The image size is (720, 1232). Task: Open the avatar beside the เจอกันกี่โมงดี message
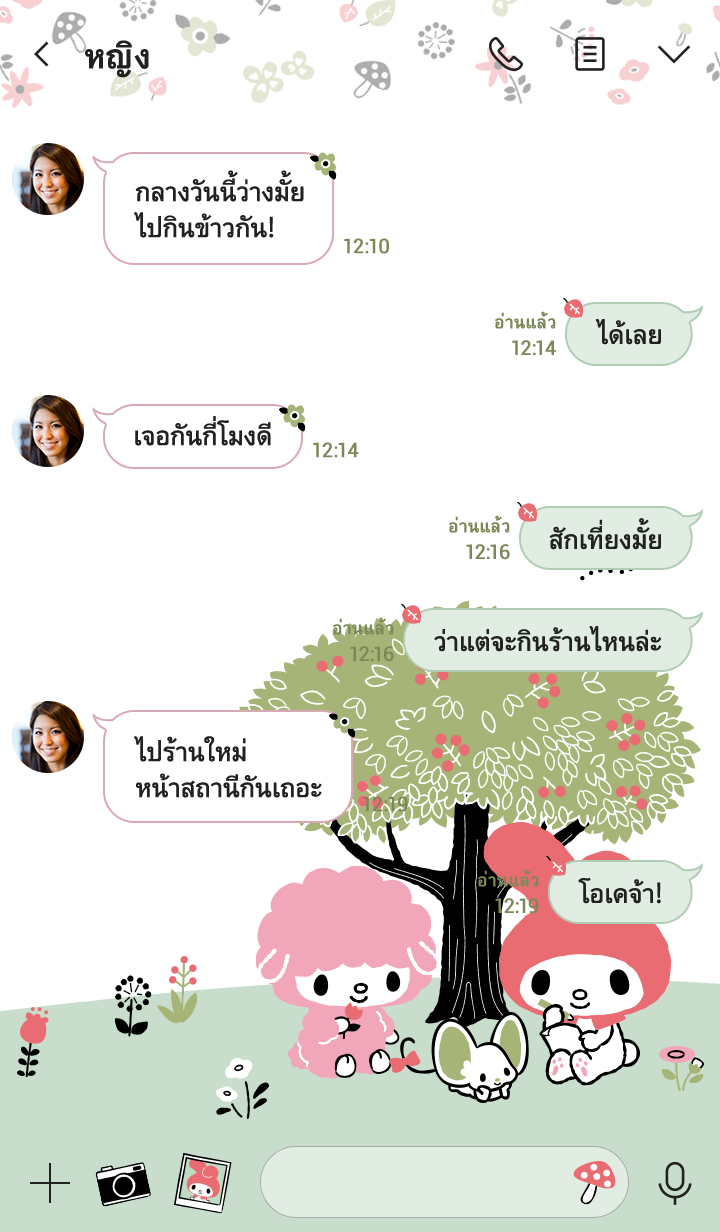[48, 431]
